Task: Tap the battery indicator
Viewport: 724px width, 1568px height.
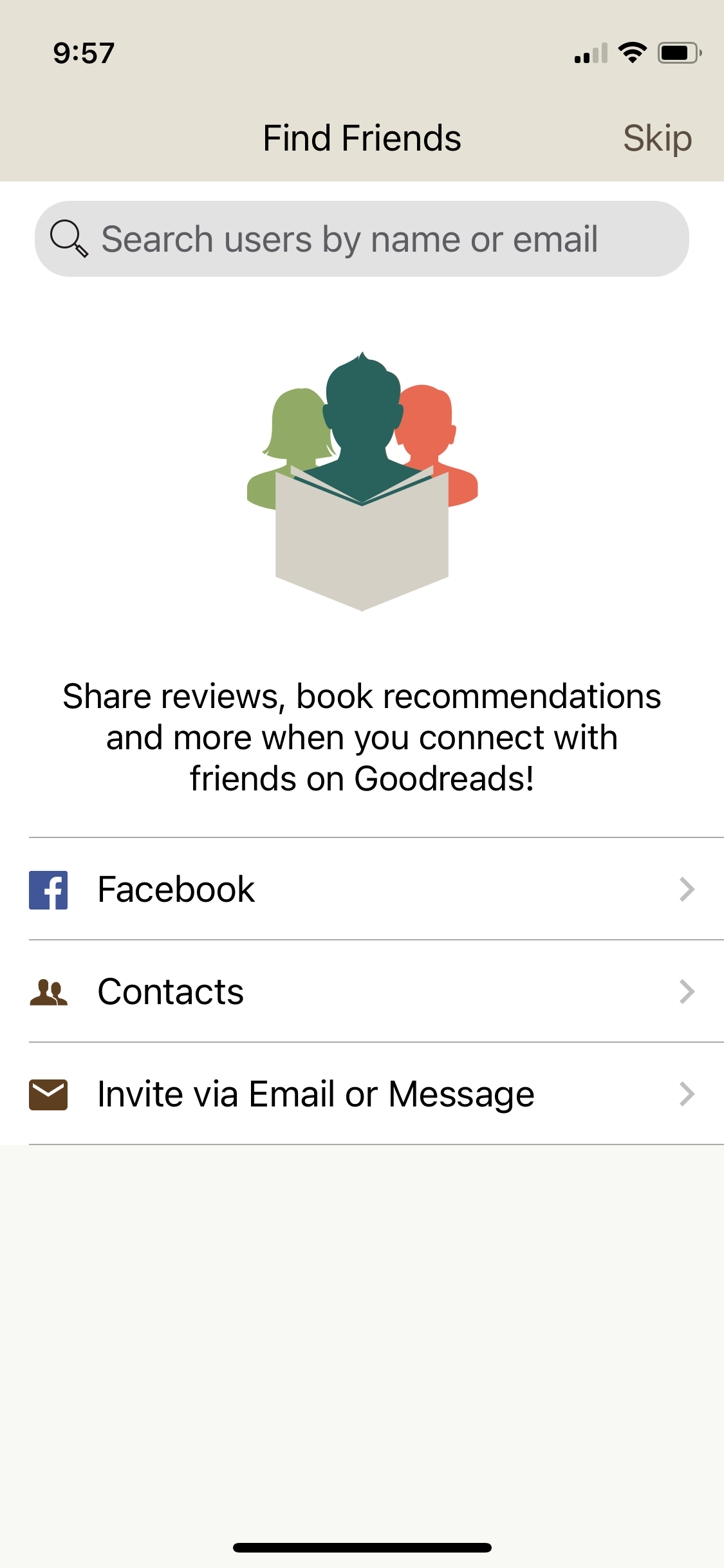Action: click(x=680, y=53)
